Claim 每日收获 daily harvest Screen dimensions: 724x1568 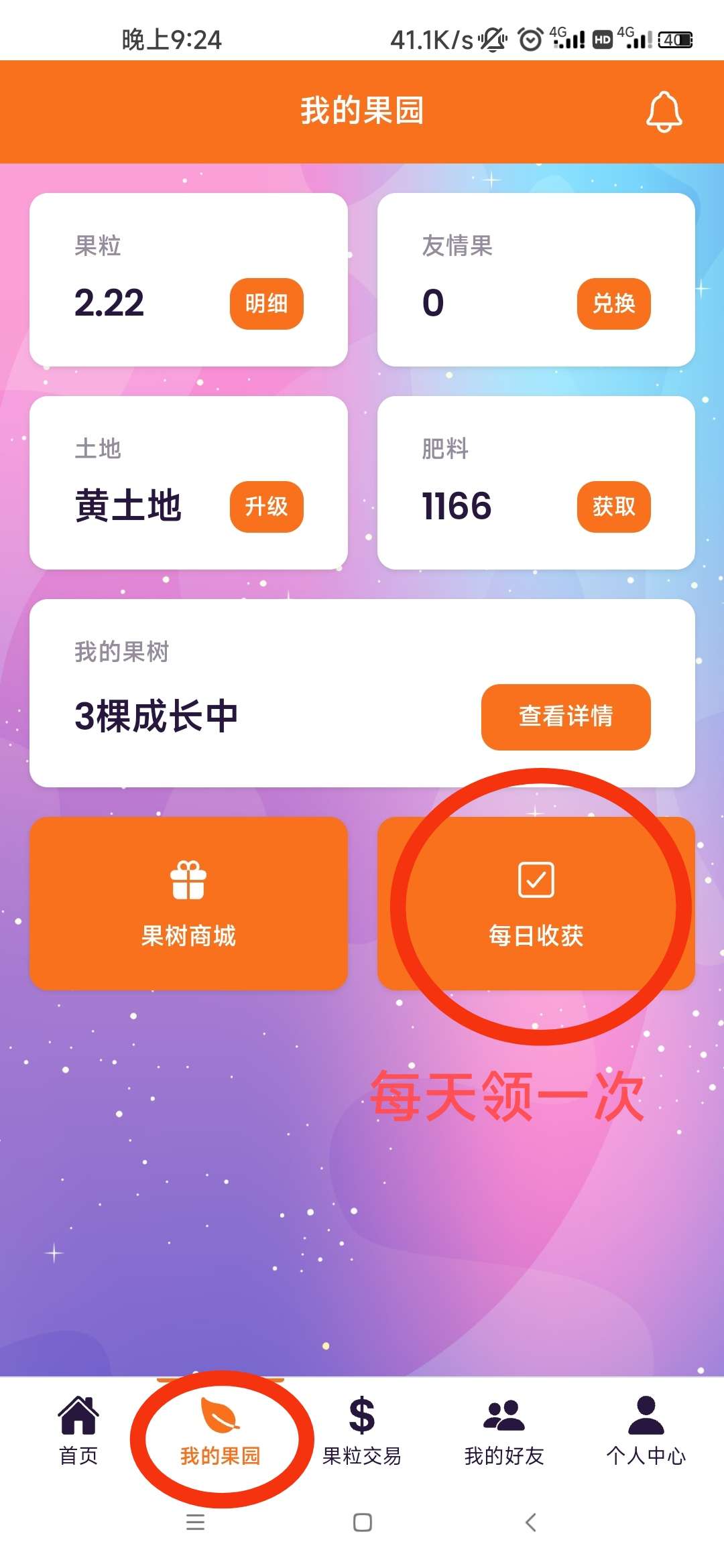536,903
